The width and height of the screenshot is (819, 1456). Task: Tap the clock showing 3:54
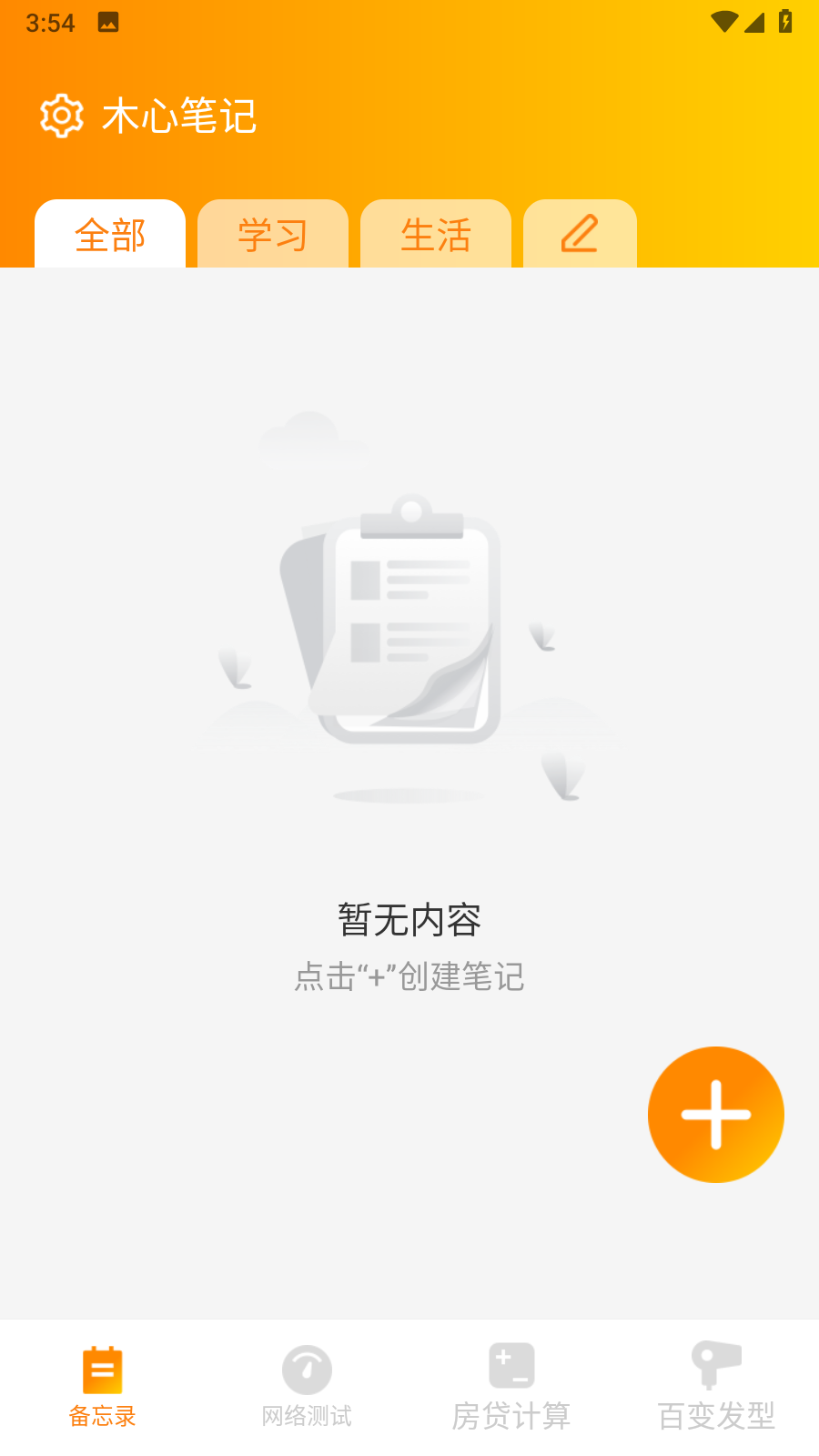coord(51,23)
